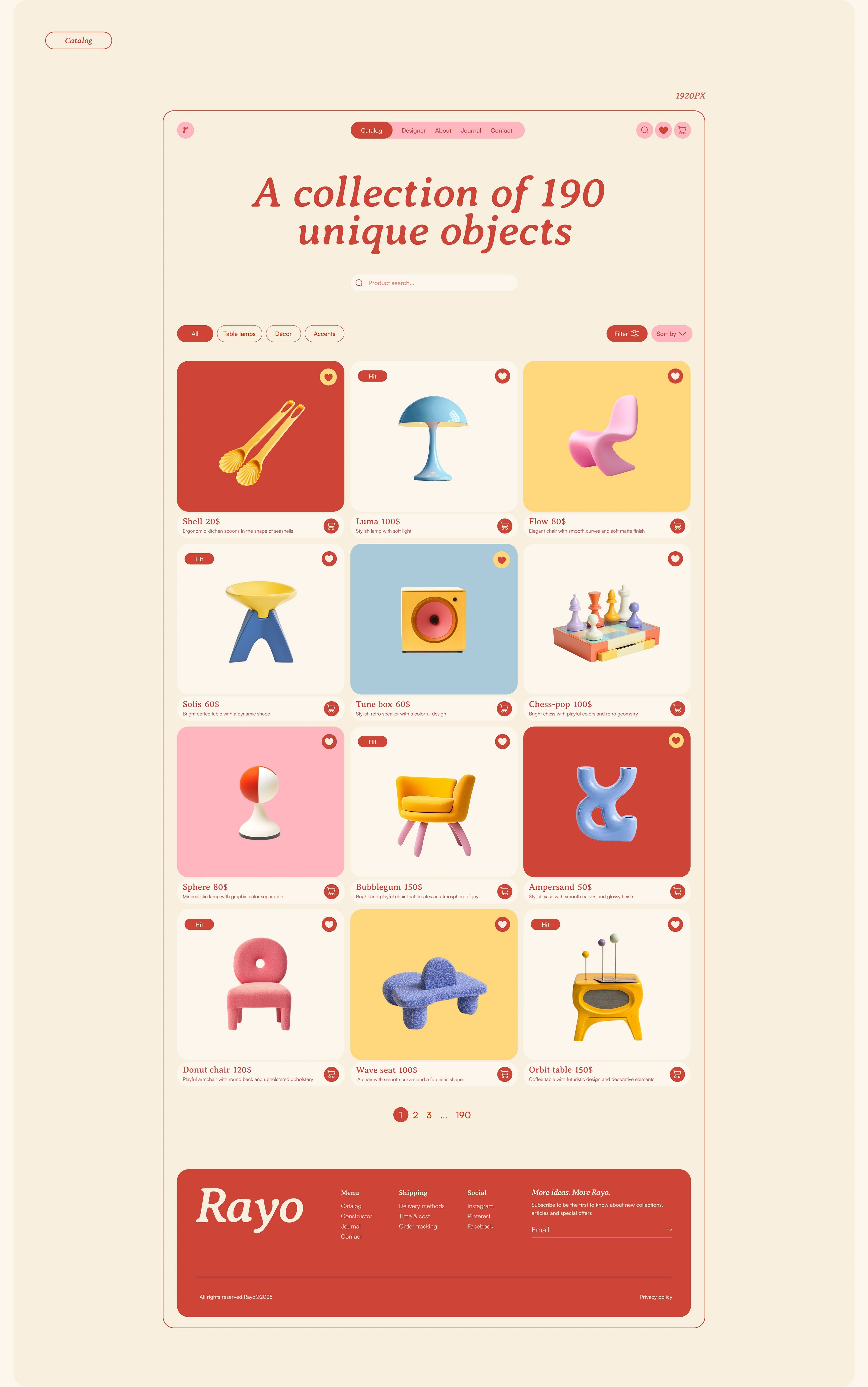Add Luma lamp to cart
Viewport: 868px width, 1387px height.
(x=504, y=525)
